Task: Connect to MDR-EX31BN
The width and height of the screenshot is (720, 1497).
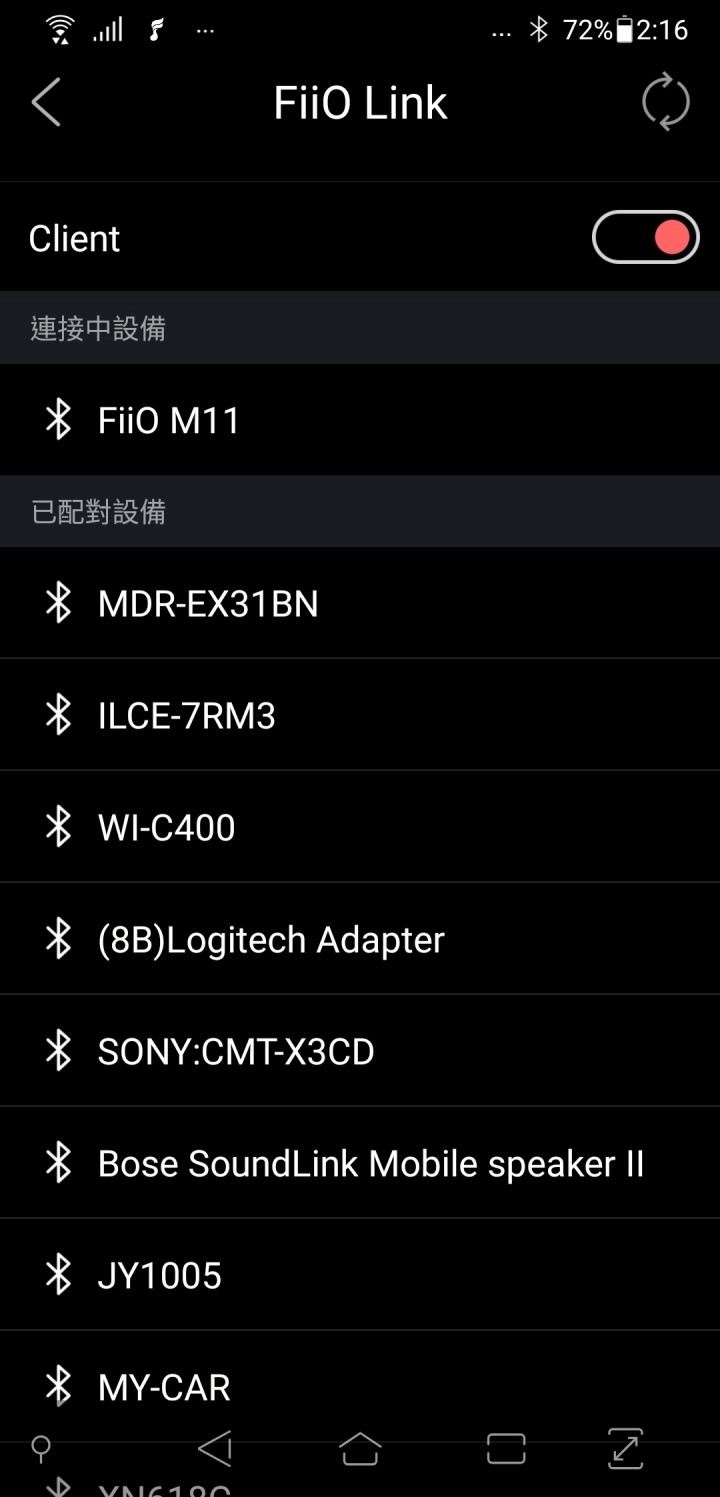Action: [x=360, y=603]
